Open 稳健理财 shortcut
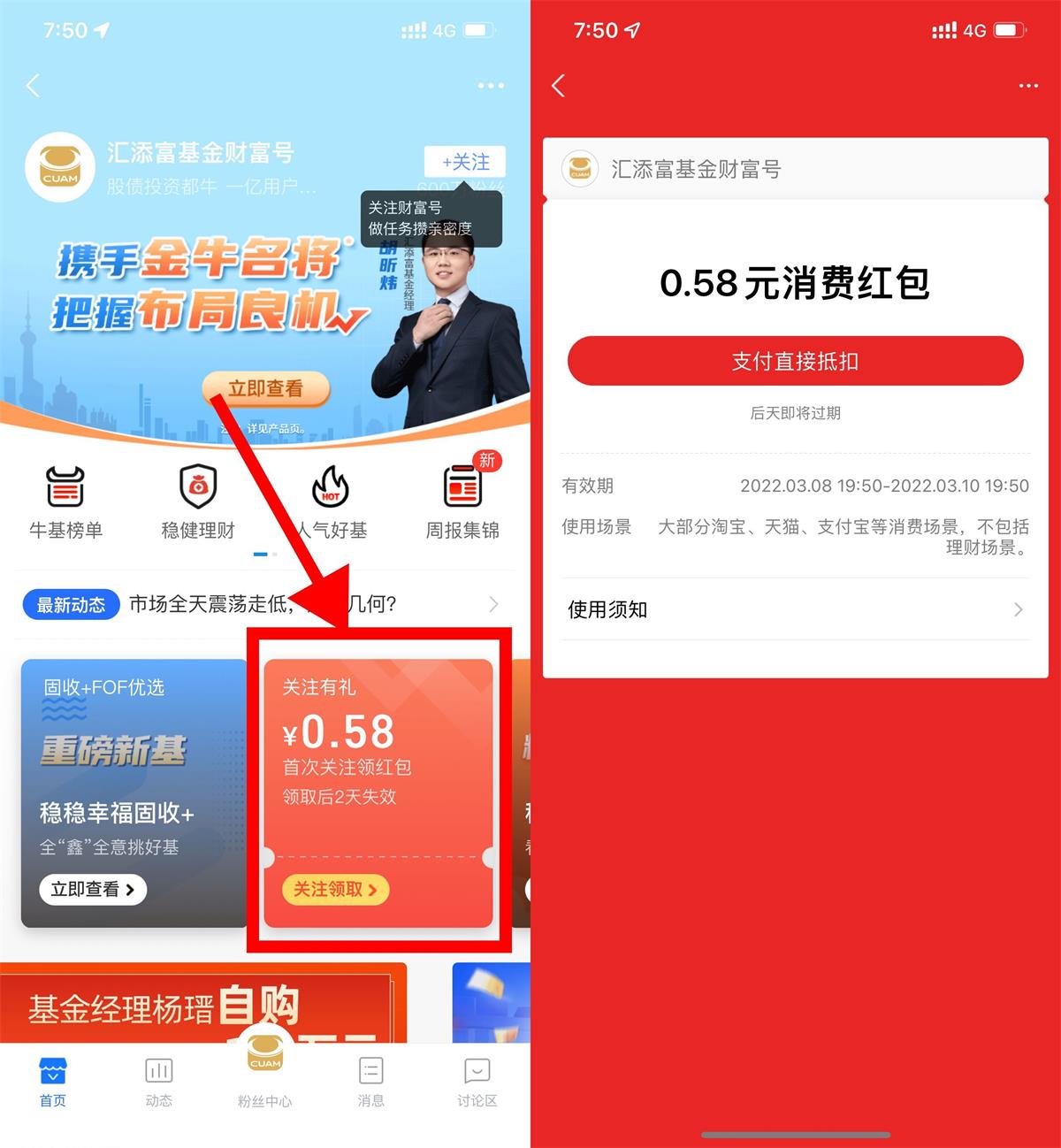The height and width of the screenshot is (1148, 1061). (x=198, y=501)
